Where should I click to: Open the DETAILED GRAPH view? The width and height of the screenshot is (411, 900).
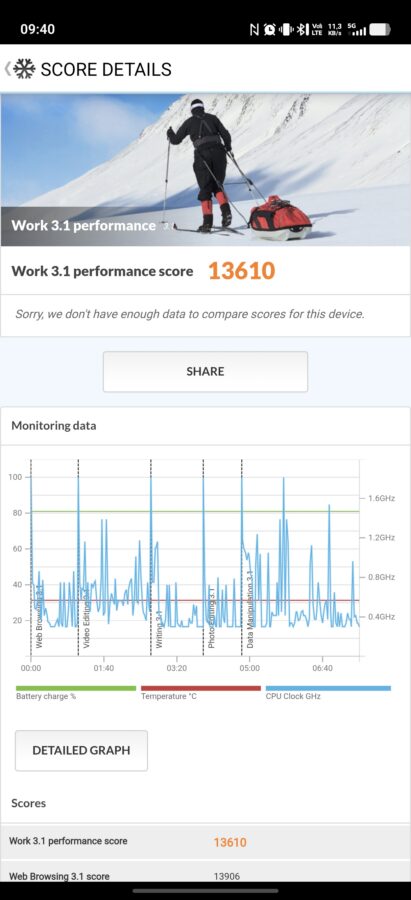pyautogui.click(x=81, y=750)
